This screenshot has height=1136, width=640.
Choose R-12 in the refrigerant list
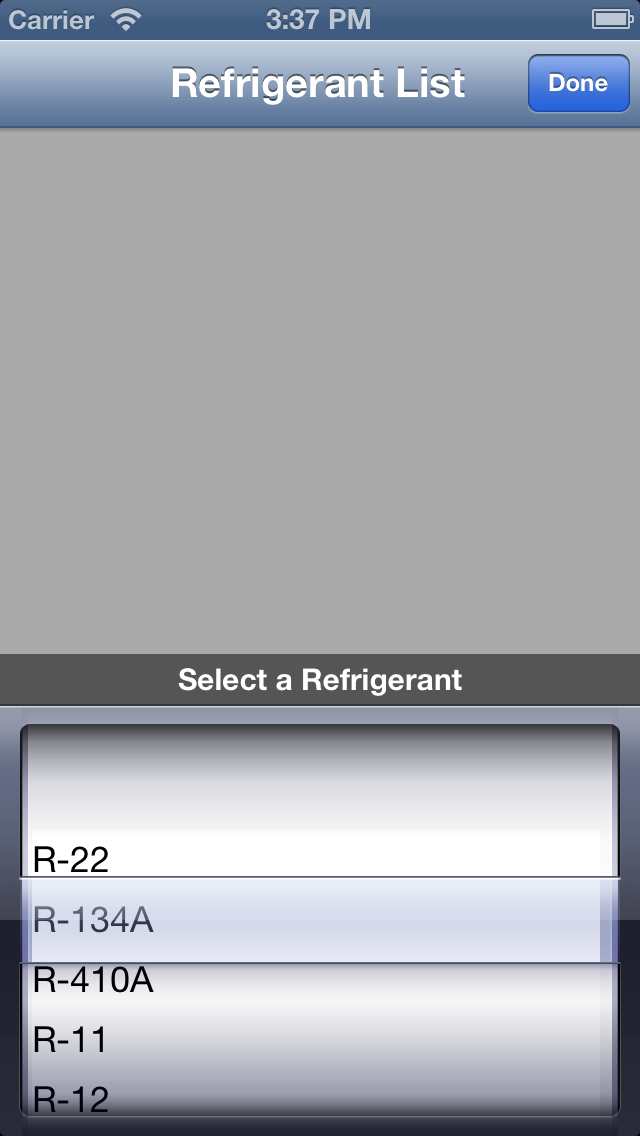click(71, 1099)
